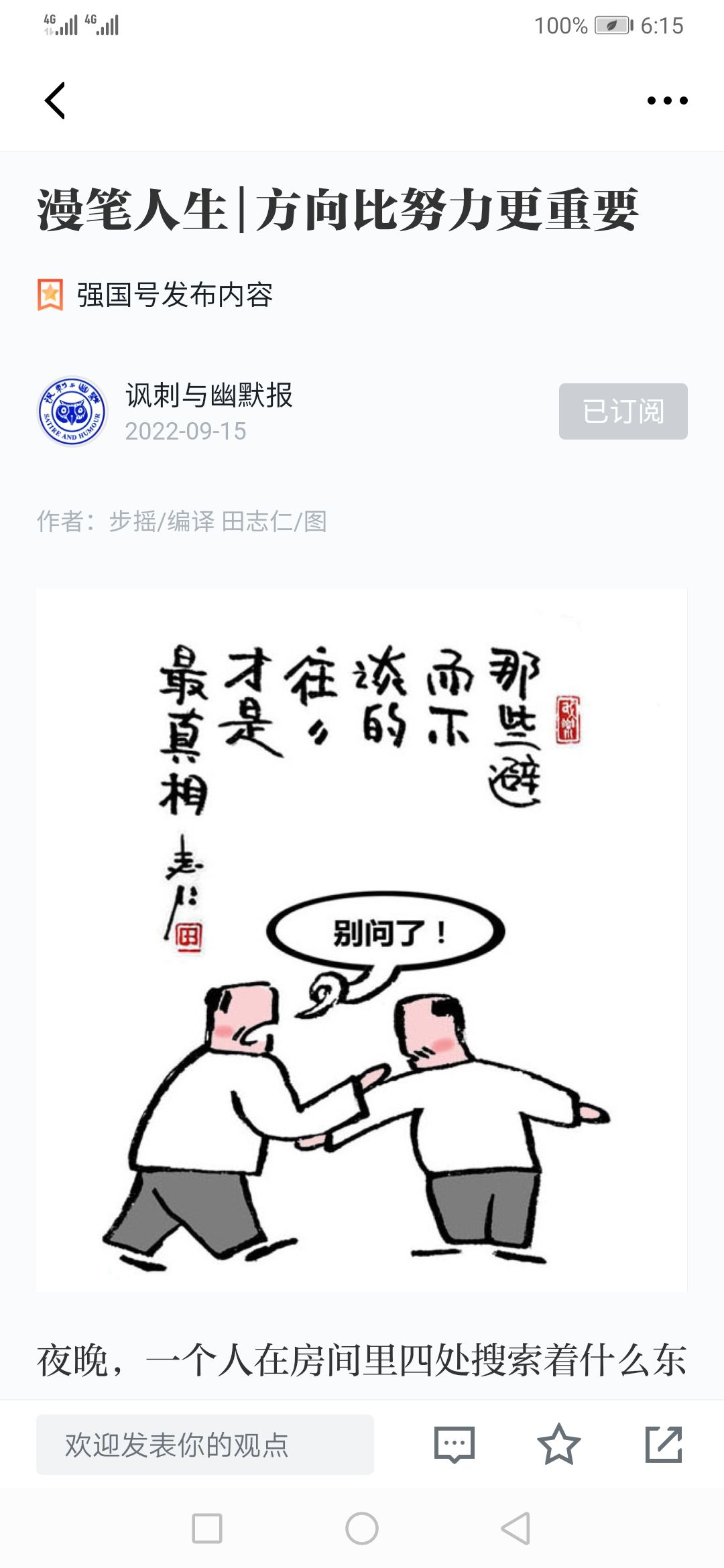Tap the system home button
This screenshot has height=1568, width=724.
[x=362, y=1528]
